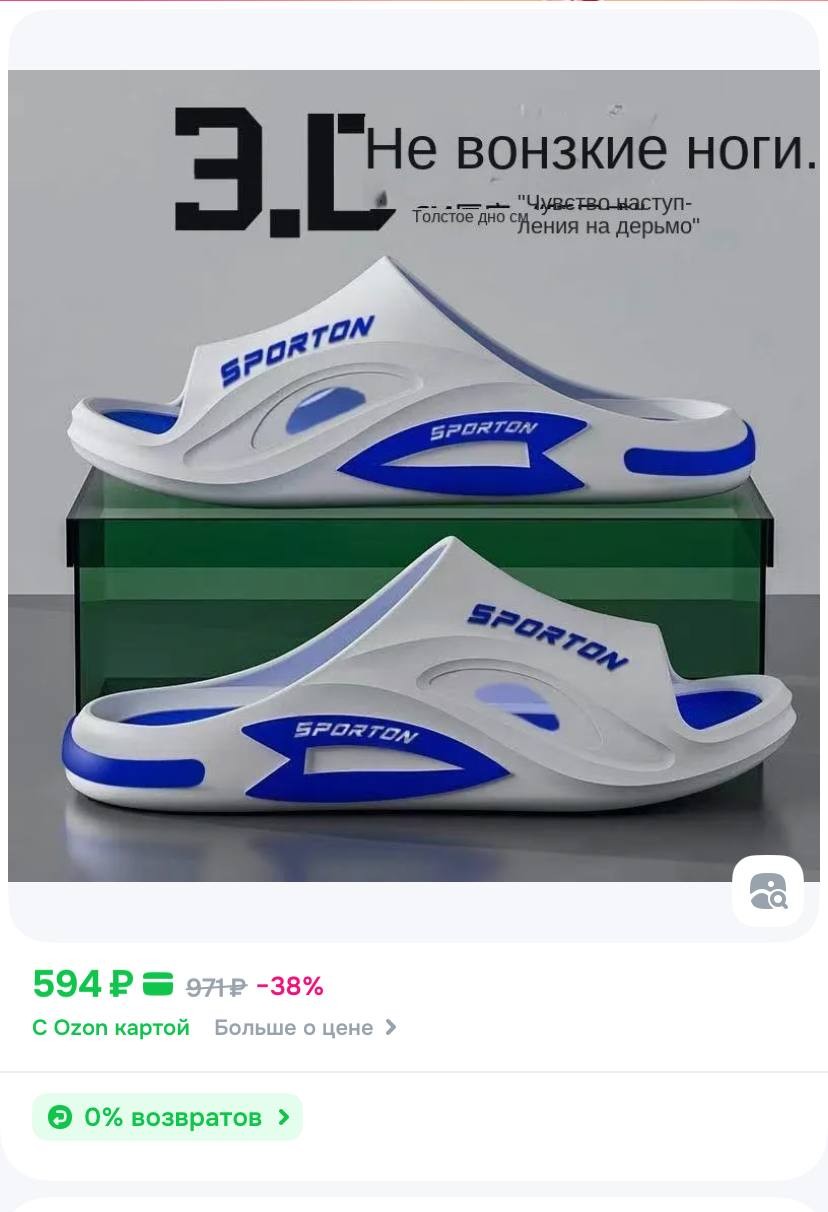
Task: Tap the find similar by image icon
Action: (767, 890)
